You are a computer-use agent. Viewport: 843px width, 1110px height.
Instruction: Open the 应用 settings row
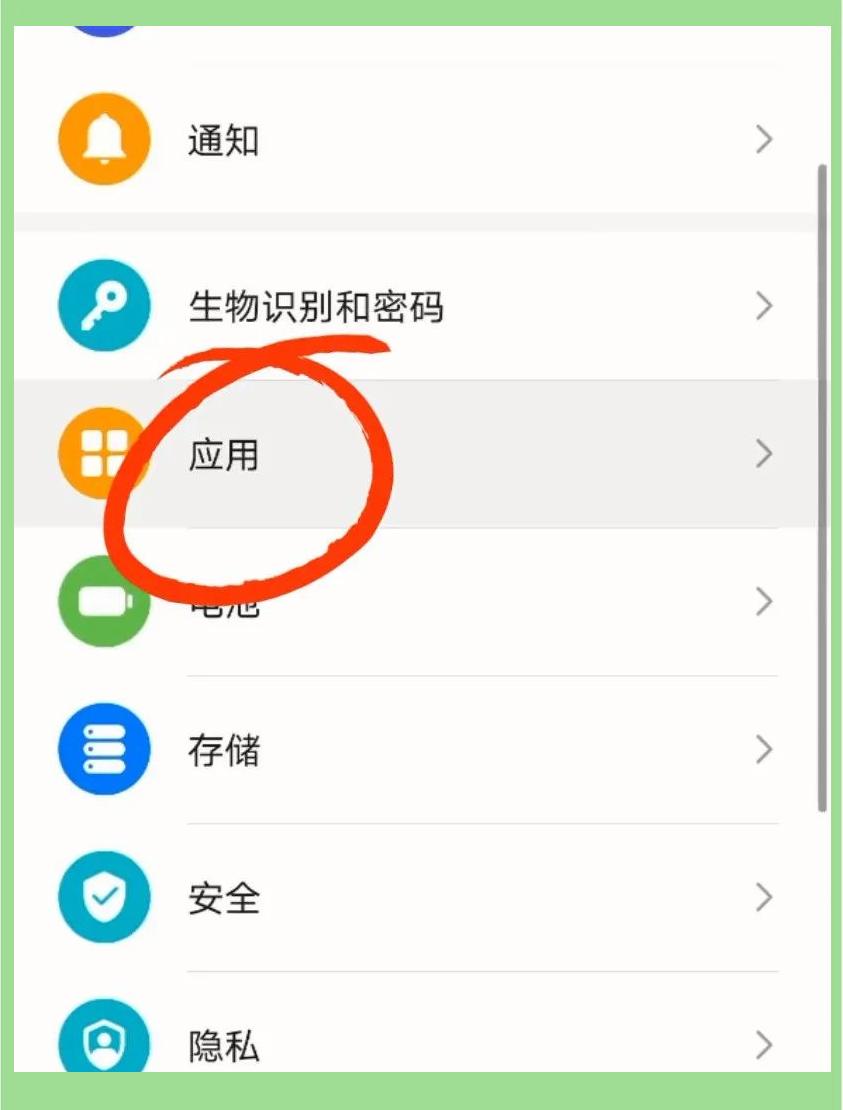420,454
